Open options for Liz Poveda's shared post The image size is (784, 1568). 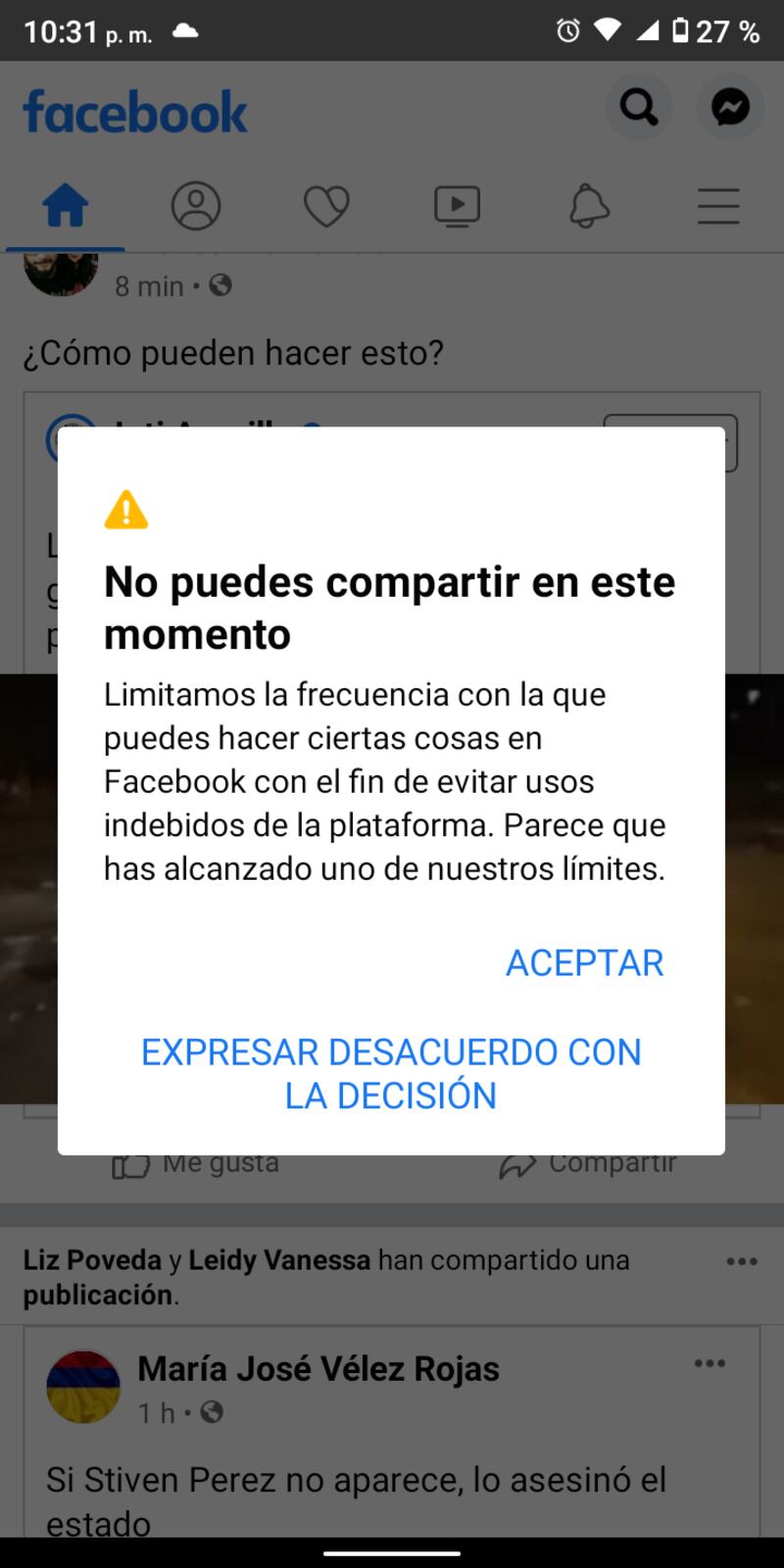[742, 1261]
